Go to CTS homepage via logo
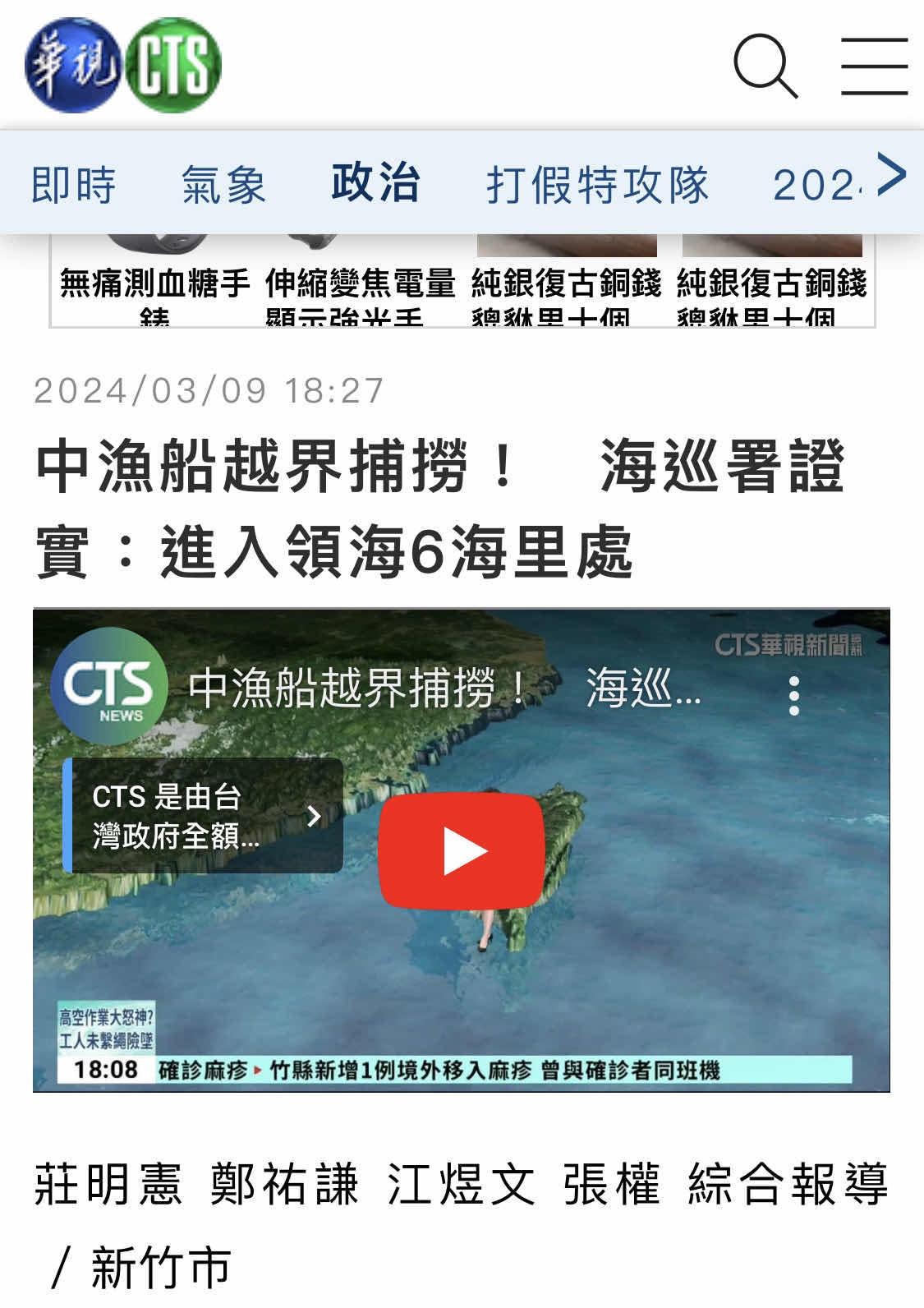The width and height of the screenshot is (924, 1308). click(x=123, y=66)
